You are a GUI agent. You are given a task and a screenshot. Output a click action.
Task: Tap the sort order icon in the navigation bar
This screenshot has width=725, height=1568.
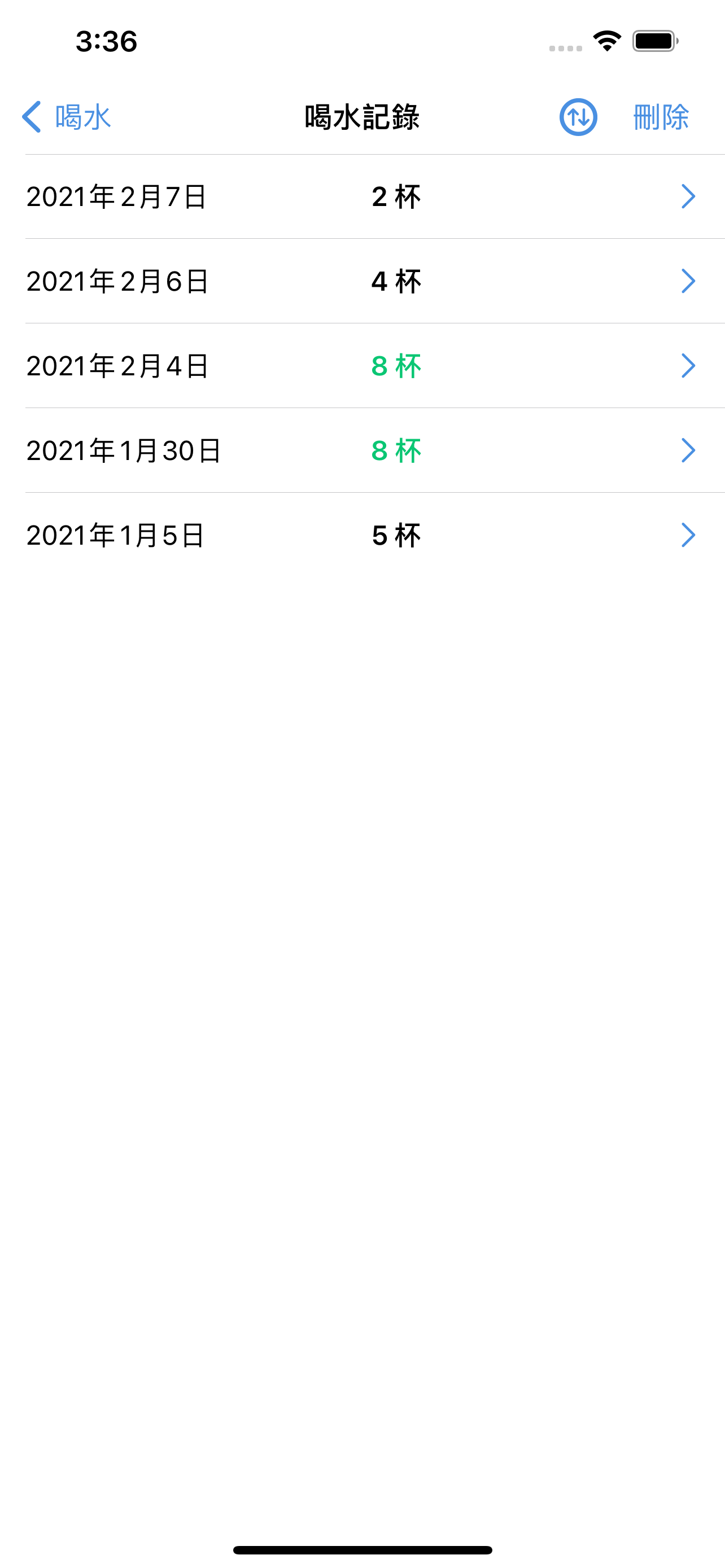(x=578, y=116)
